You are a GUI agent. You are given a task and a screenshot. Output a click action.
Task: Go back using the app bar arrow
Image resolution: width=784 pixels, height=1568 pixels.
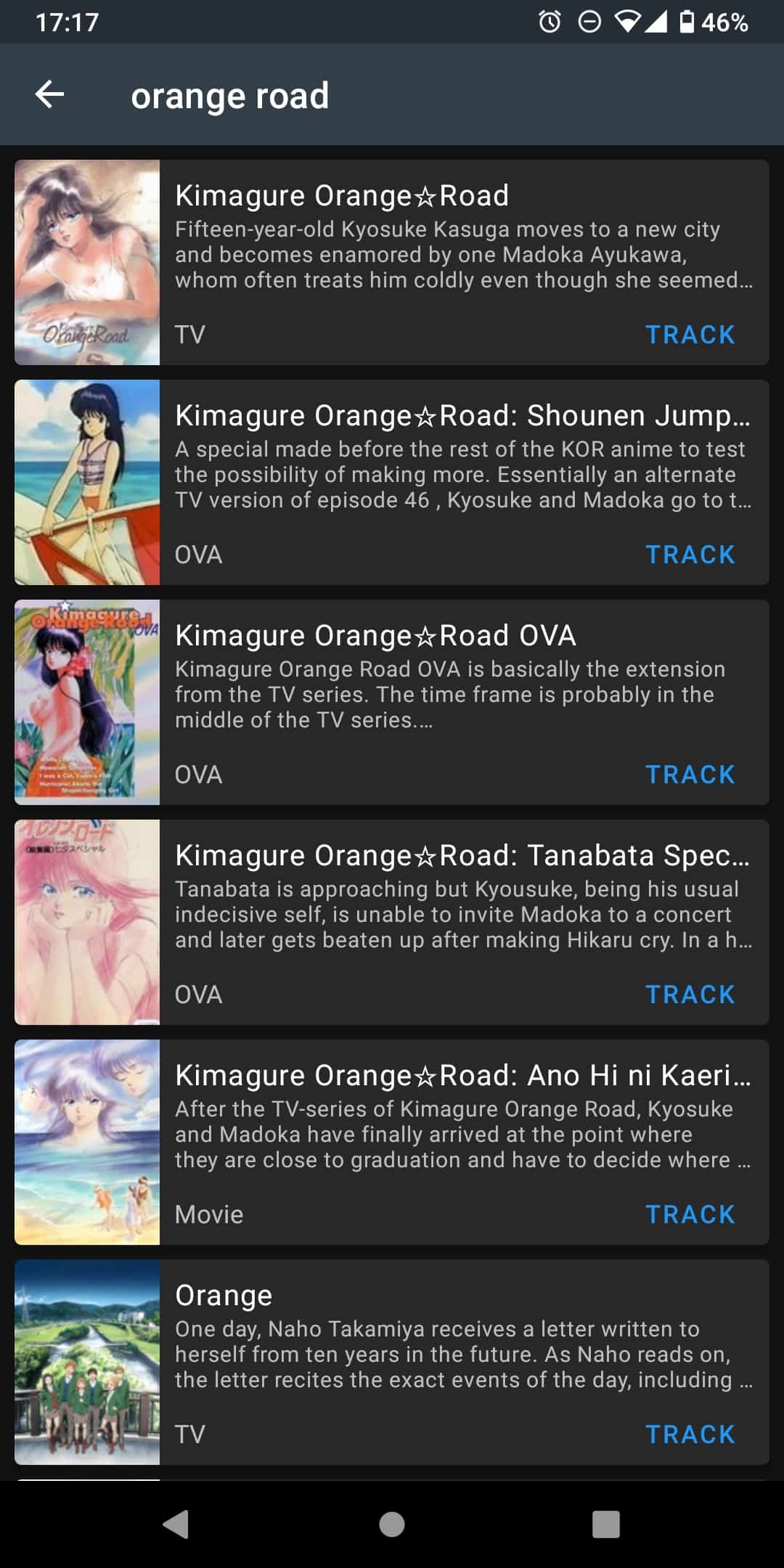pyautogui.click(x=49, y=94)
